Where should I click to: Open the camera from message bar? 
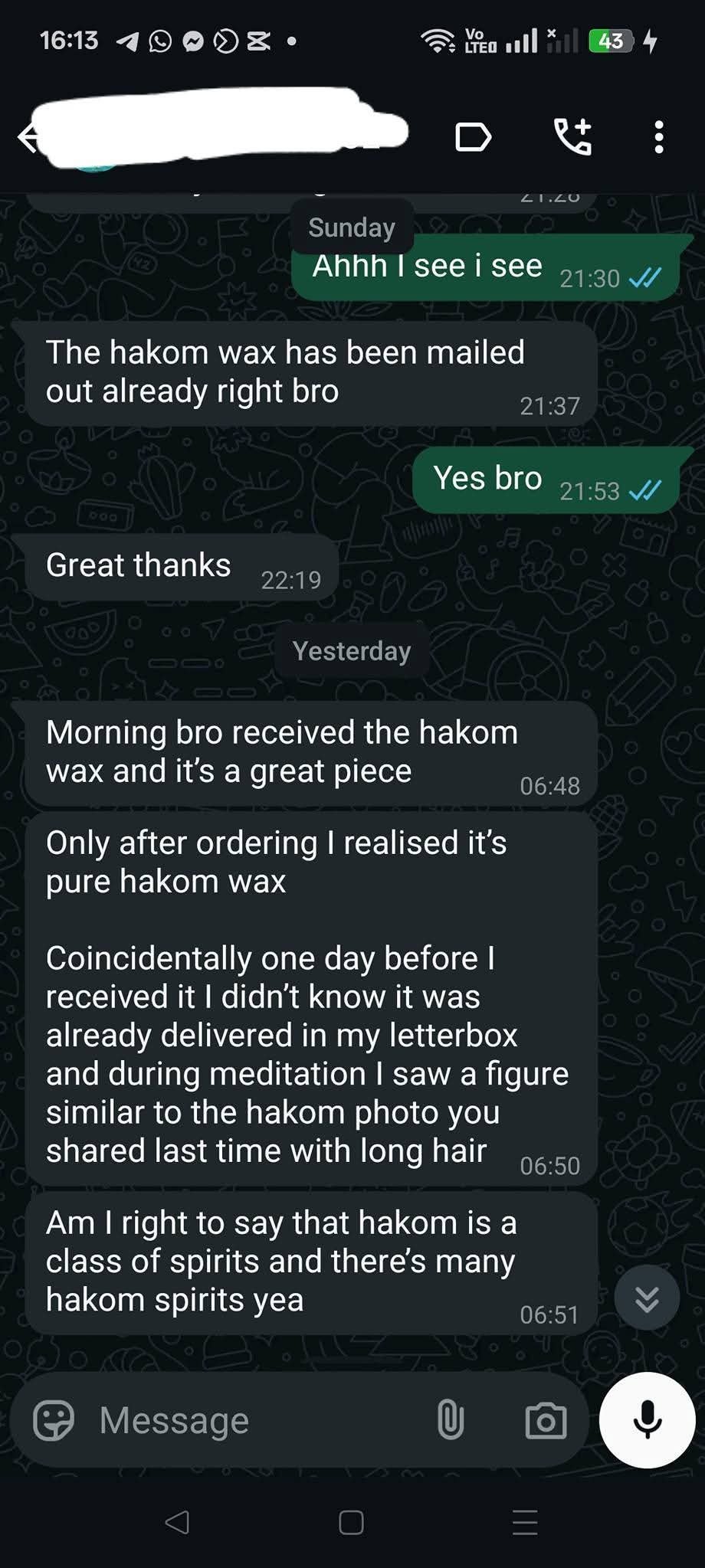[x=546, y=1421]
